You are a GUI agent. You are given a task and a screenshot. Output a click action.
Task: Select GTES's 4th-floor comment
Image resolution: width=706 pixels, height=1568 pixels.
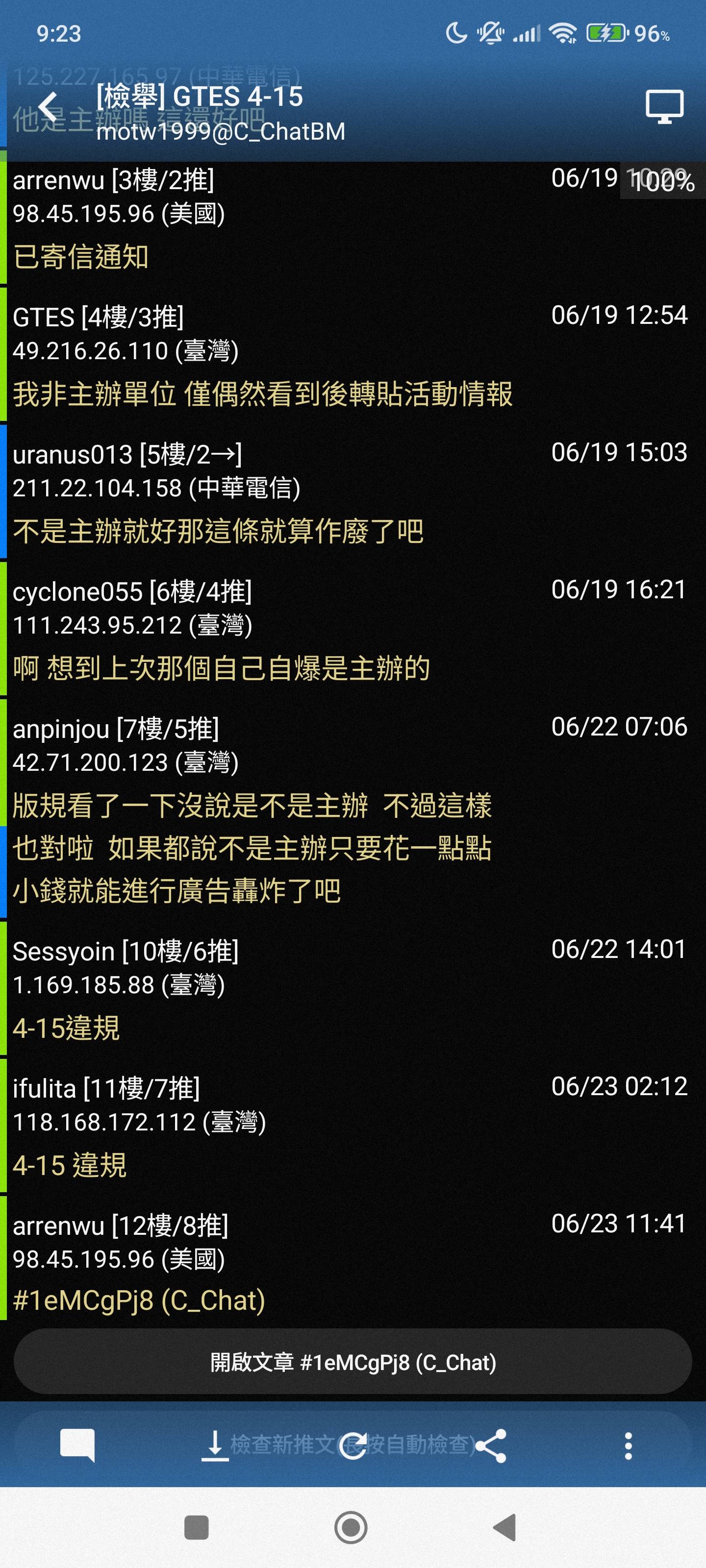[x=353, y=354]
